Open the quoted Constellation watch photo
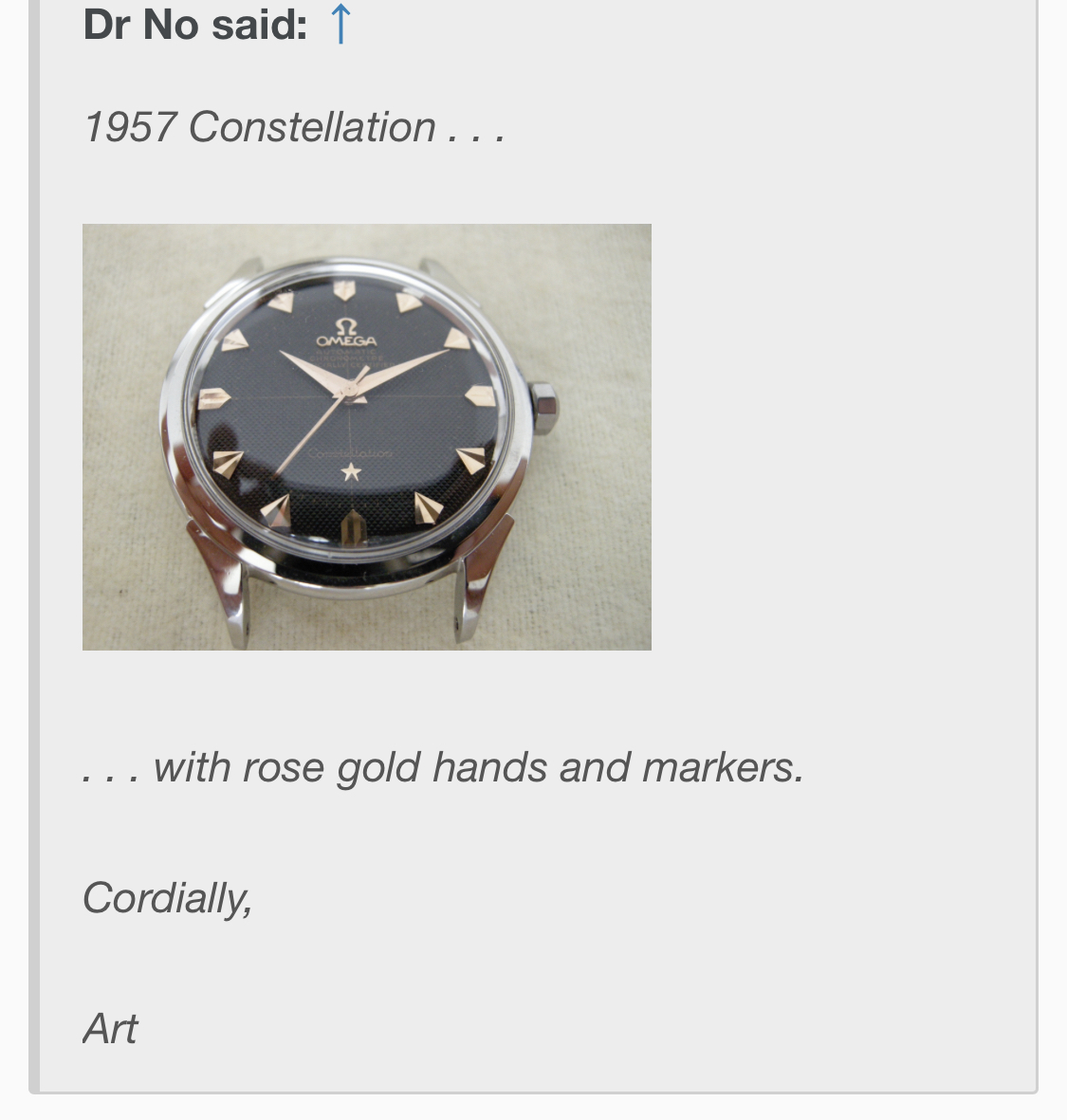Viewport: 1067px width, 1120px height. pyautogui.click(x=367, y=436)
